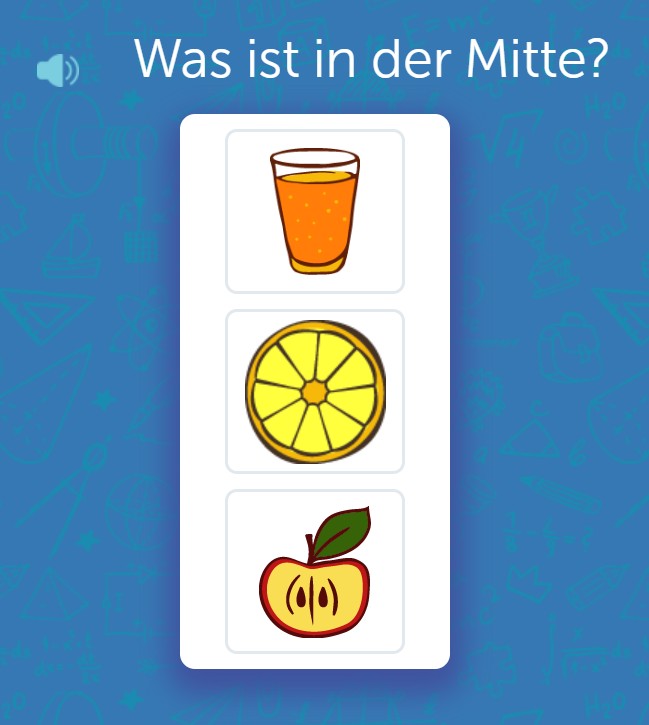
Task: Choose the lemon slice tile
Action: click(315, 391)
